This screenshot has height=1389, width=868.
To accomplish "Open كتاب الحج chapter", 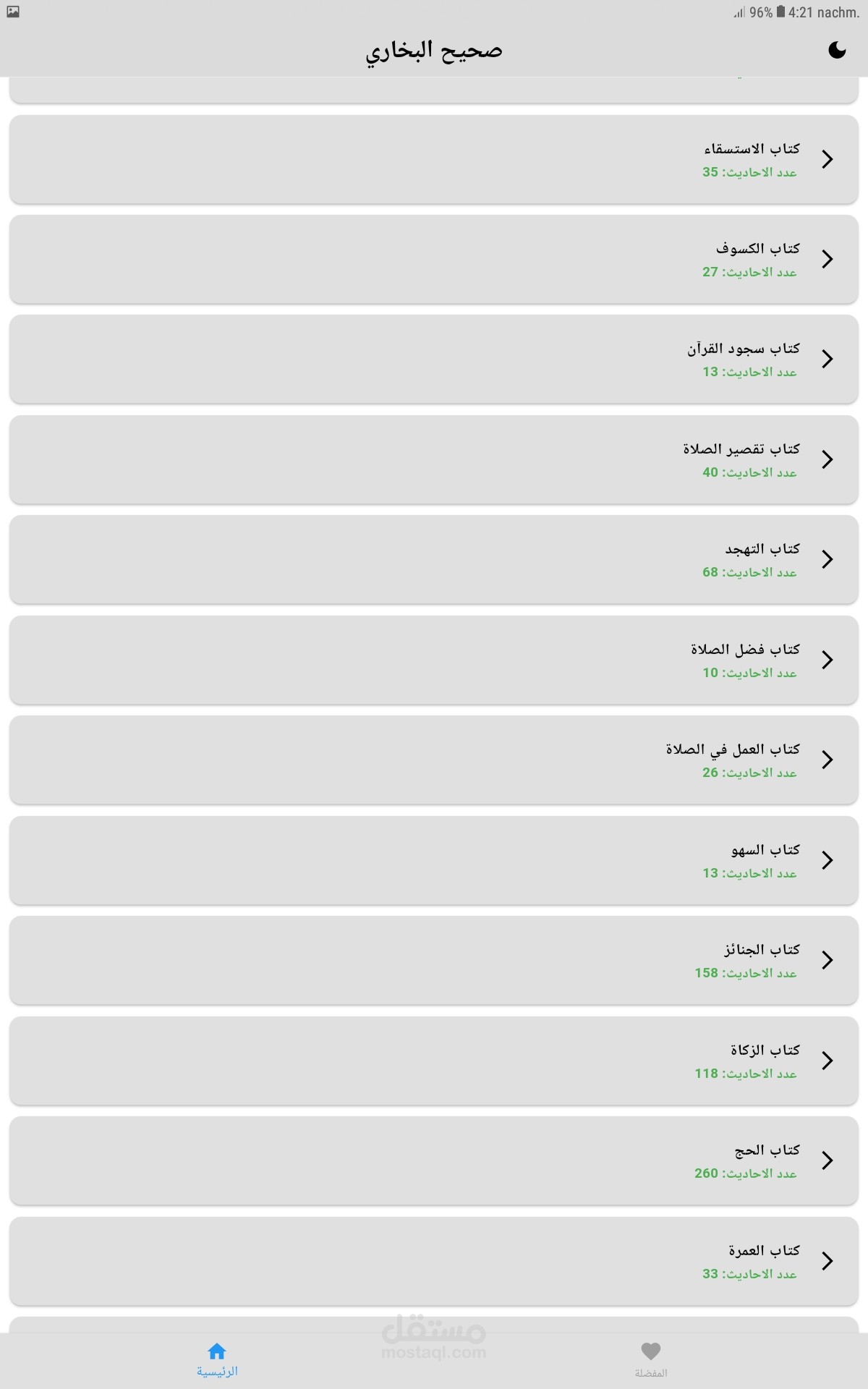I will point(434,1161).
